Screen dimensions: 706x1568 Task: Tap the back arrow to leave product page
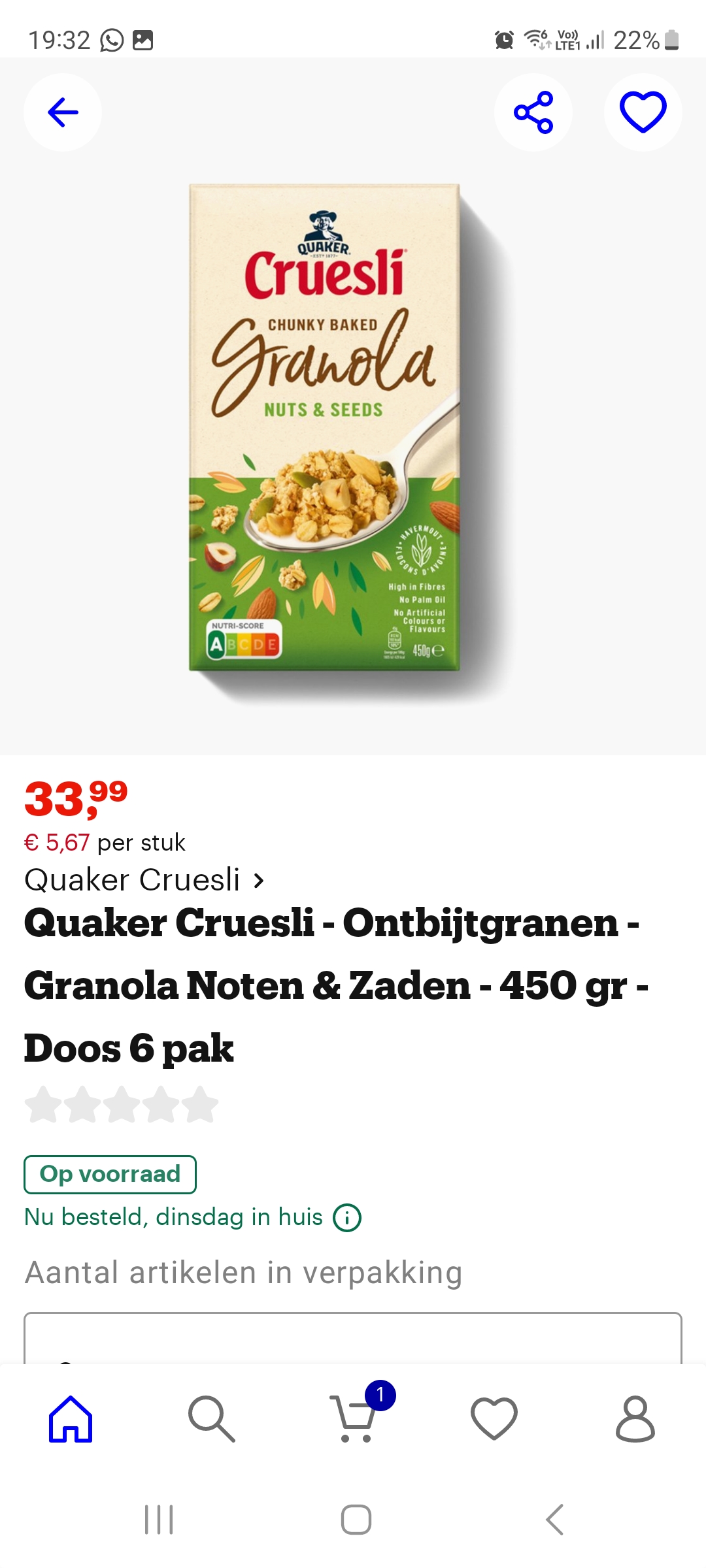tap(63, 112)
